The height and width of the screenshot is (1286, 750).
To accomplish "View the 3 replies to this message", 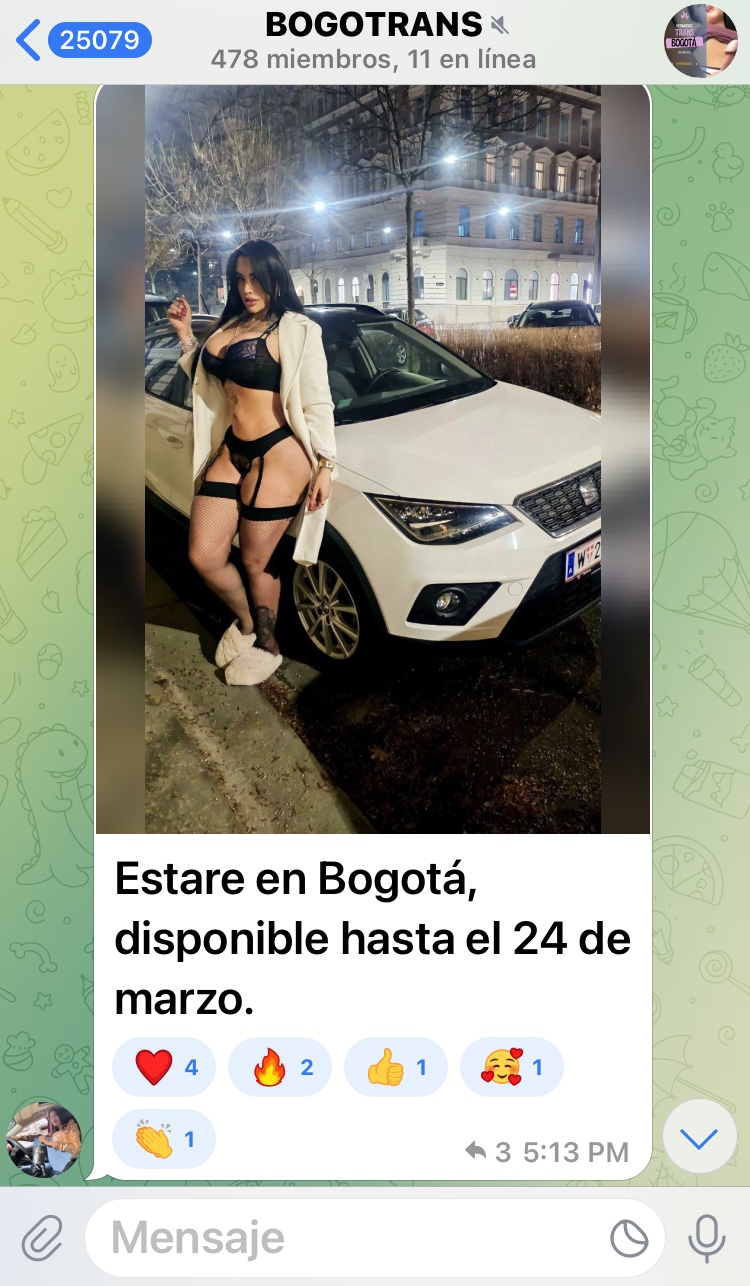I will [x=490, y=1152].
